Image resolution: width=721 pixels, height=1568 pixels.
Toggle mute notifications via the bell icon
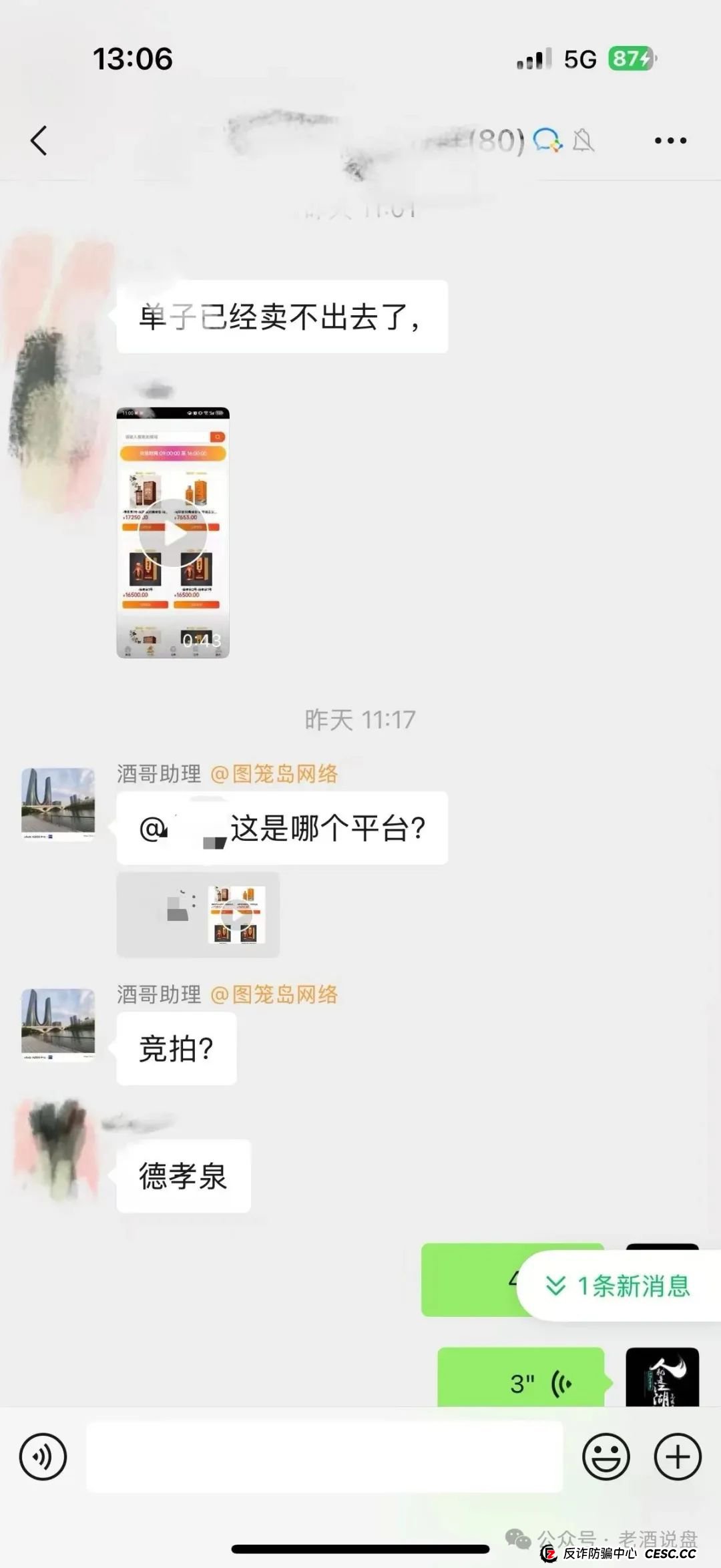[x=583, y=140]
